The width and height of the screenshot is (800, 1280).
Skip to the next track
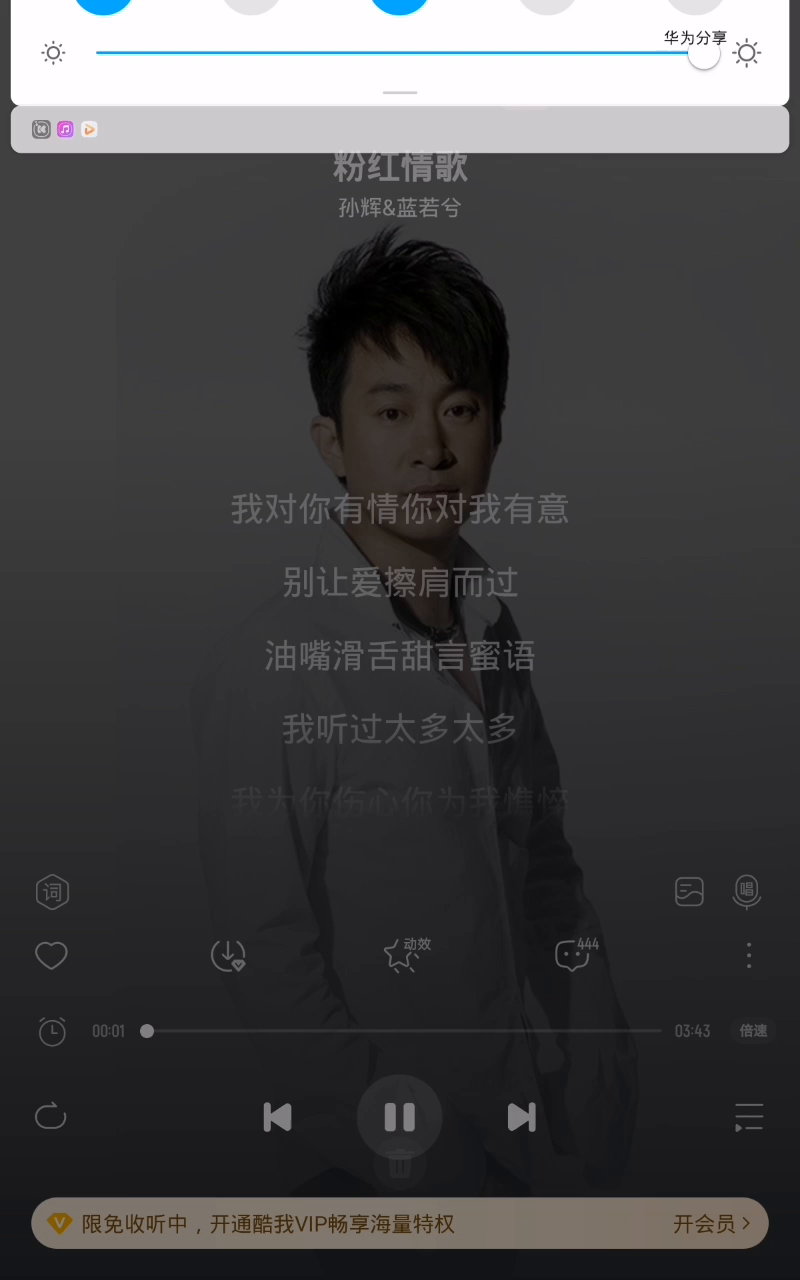coord(521,1116)
